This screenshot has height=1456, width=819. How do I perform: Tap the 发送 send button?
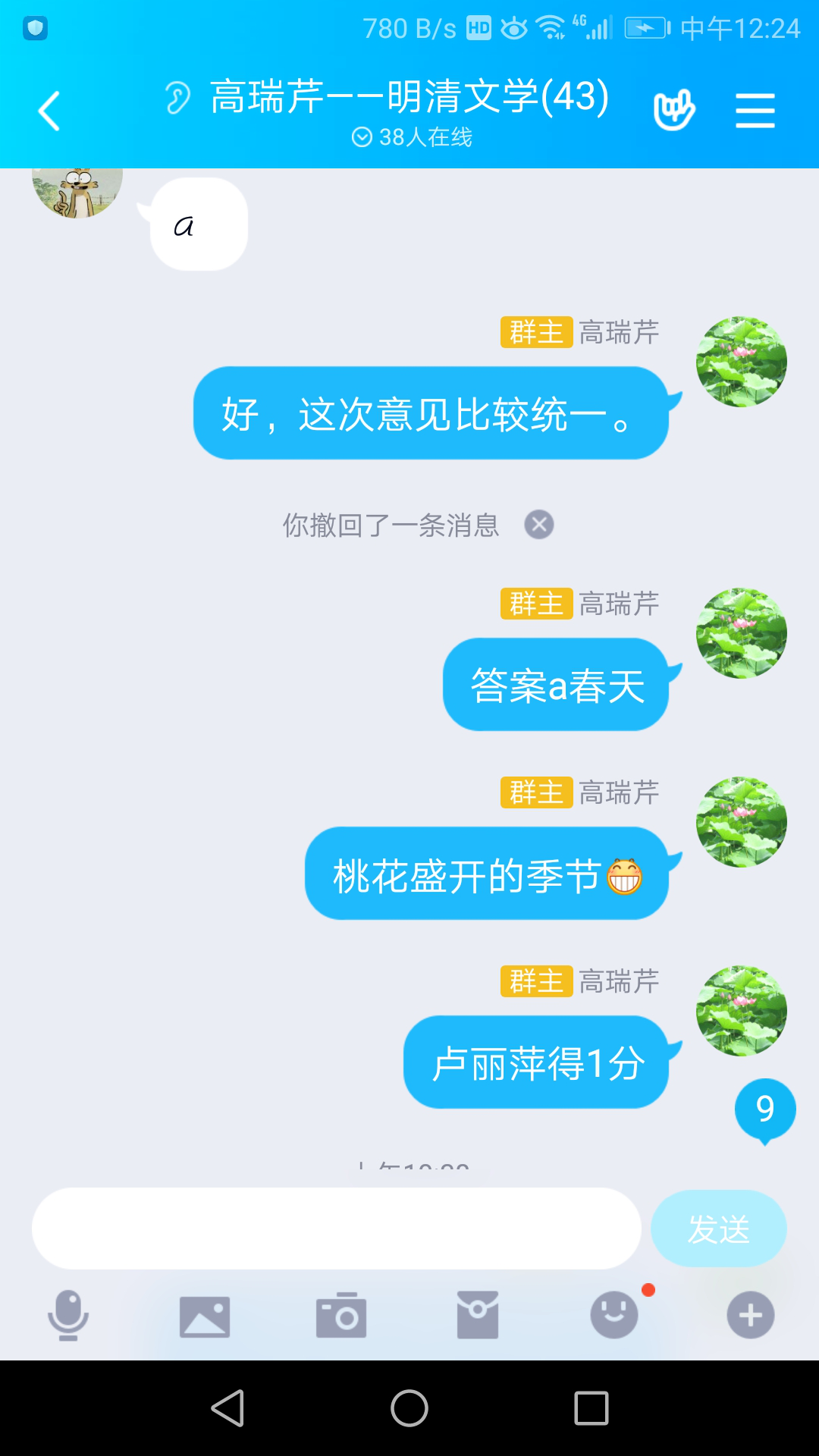point(718,1228)
